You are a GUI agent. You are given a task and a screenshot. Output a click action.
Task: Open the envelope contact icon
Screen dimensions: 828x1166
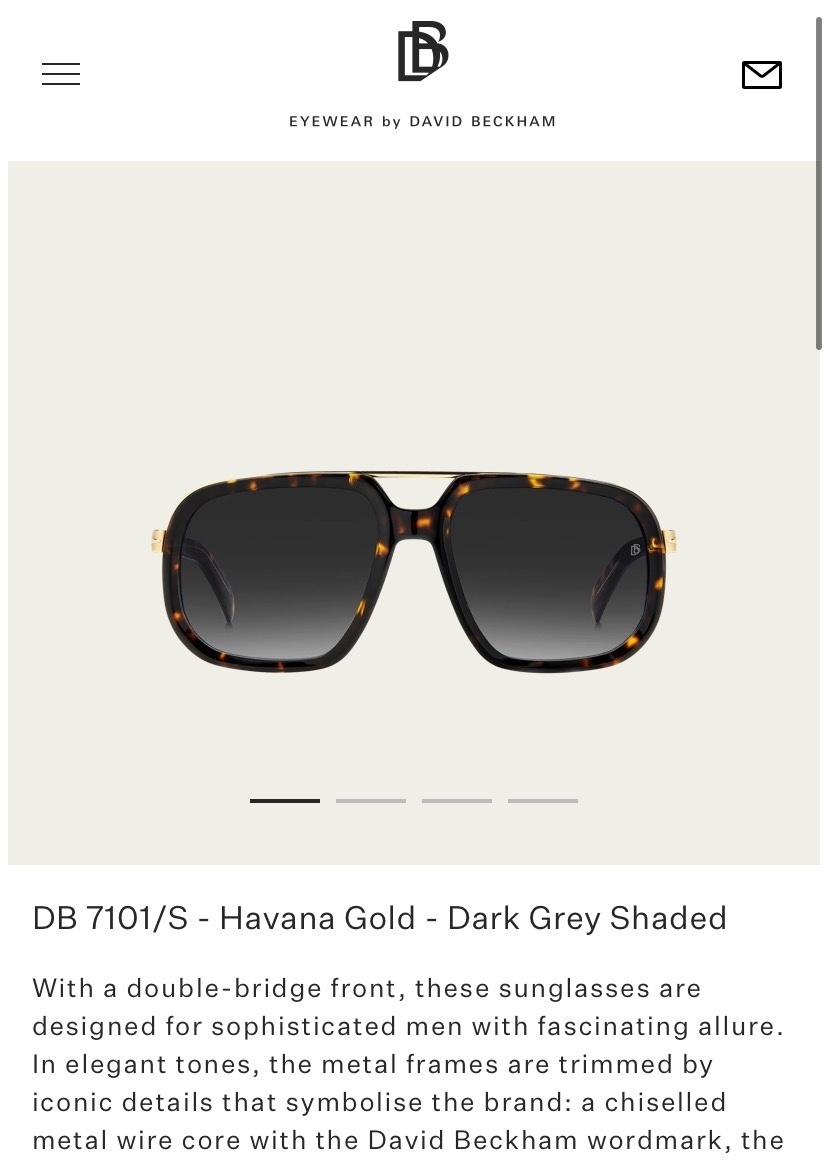pos(761,75)
